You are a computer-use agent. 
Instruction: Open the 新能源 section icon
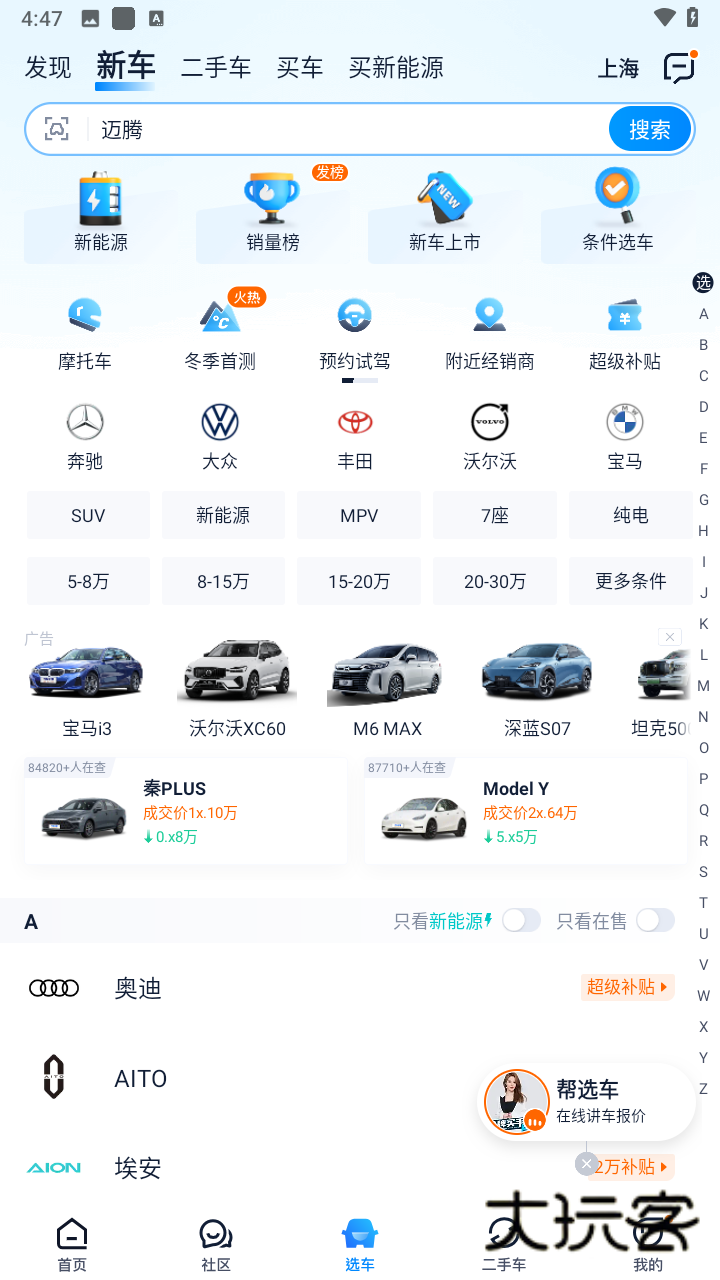[100, 205]
